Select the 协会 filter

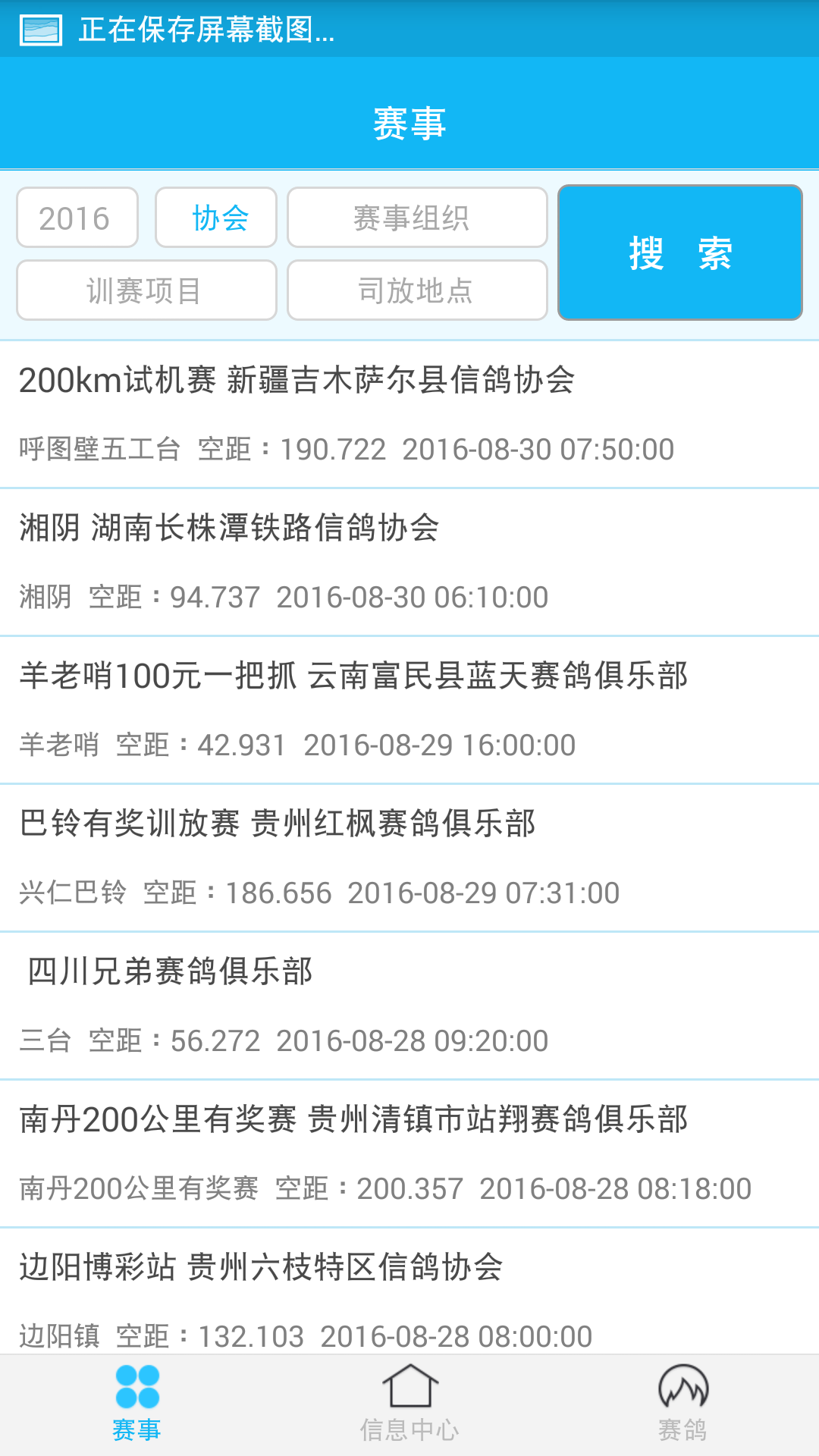tap(216, 218)
